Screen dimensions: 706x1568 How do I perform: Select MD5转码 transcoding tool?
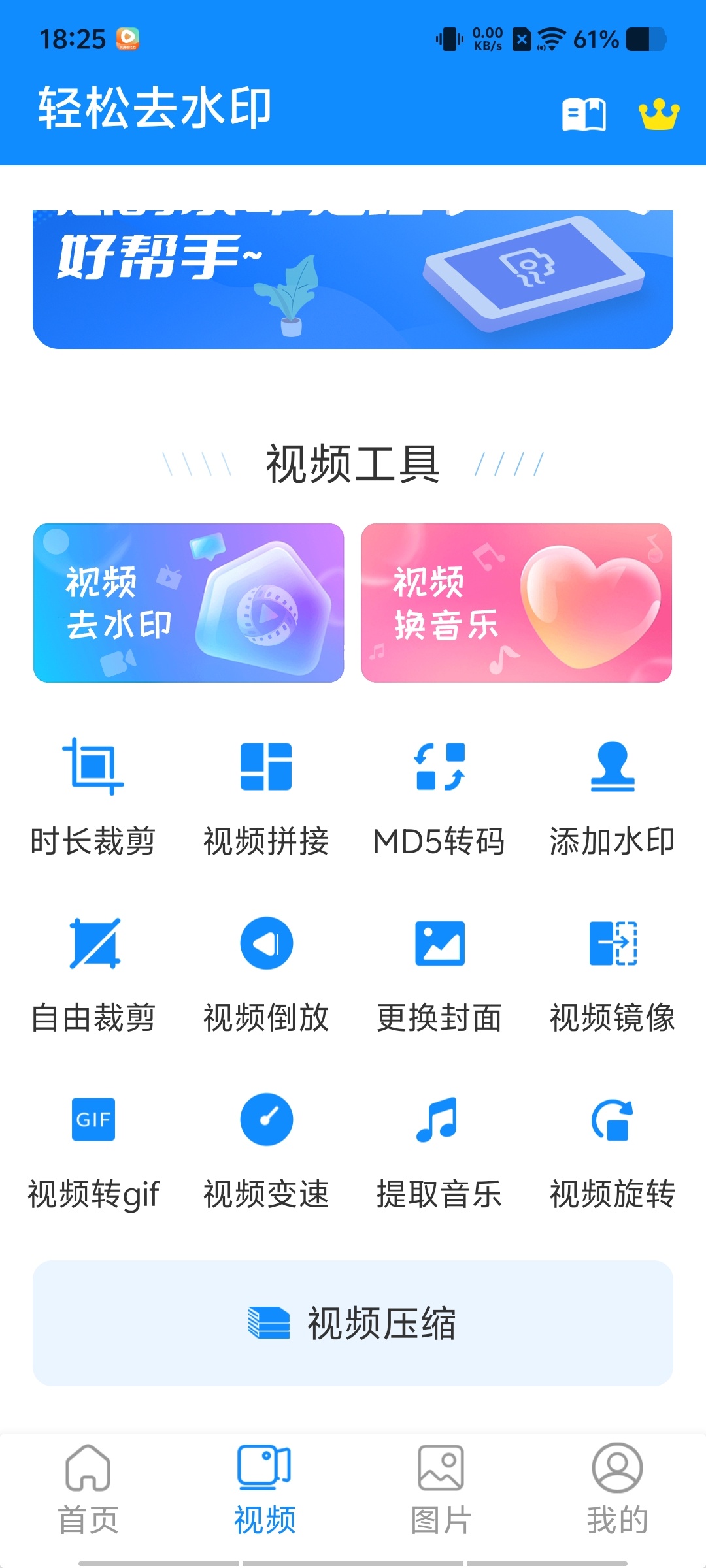439,797
